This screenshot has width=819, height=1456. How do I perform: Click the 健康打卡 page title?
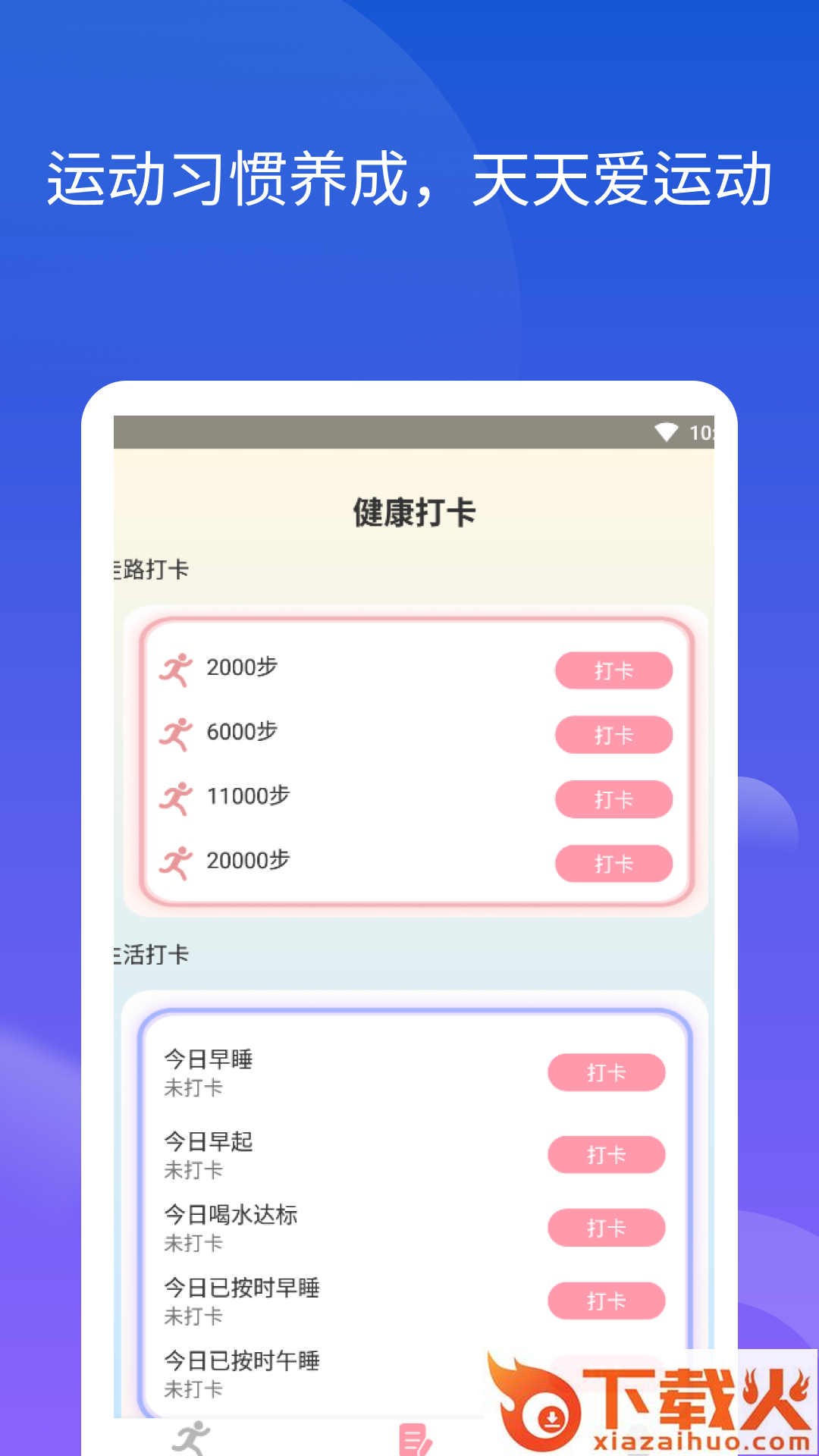(x=414, y=512)
